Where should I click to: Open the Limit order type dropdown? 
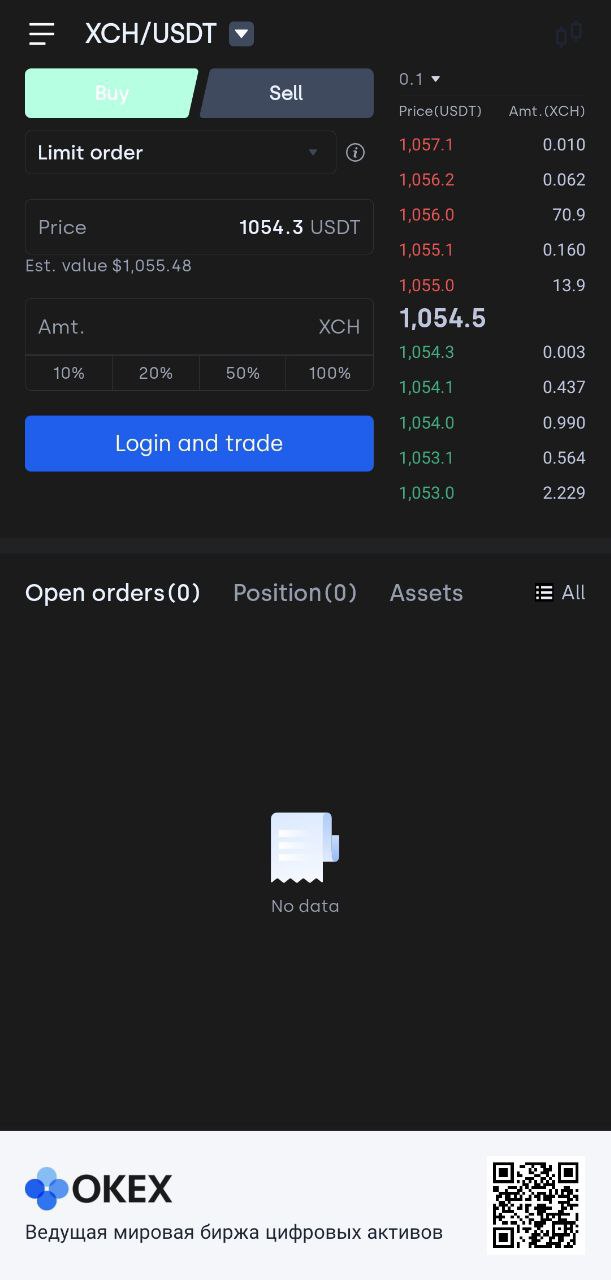tap(181, 153)
